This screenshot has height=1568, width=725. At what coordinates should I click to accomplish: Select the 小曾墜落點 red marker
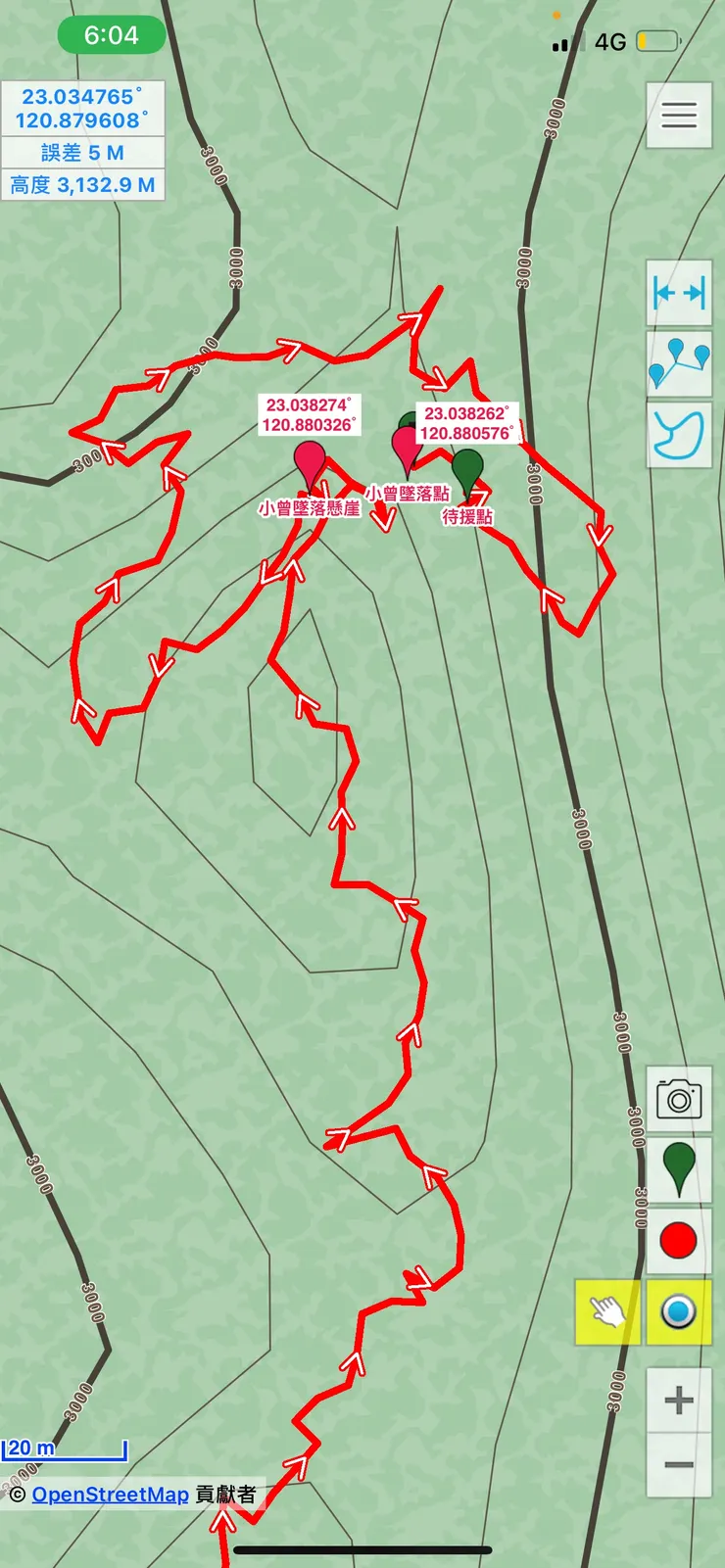click(x=407, y=449)
